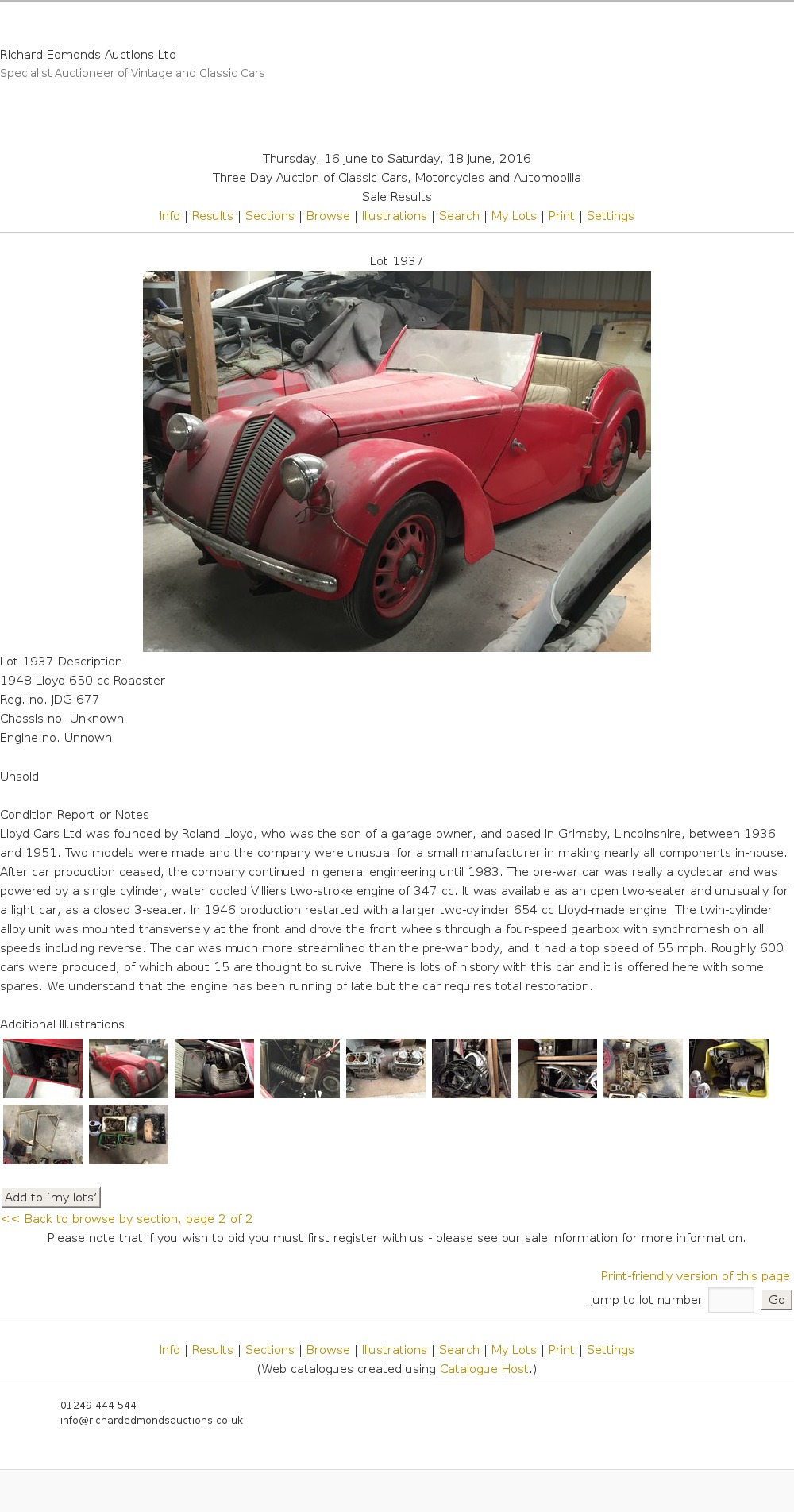This screenshot has width=794, height=1512.
Task: Tap the Go button
Action: (x=776, y=1300)
